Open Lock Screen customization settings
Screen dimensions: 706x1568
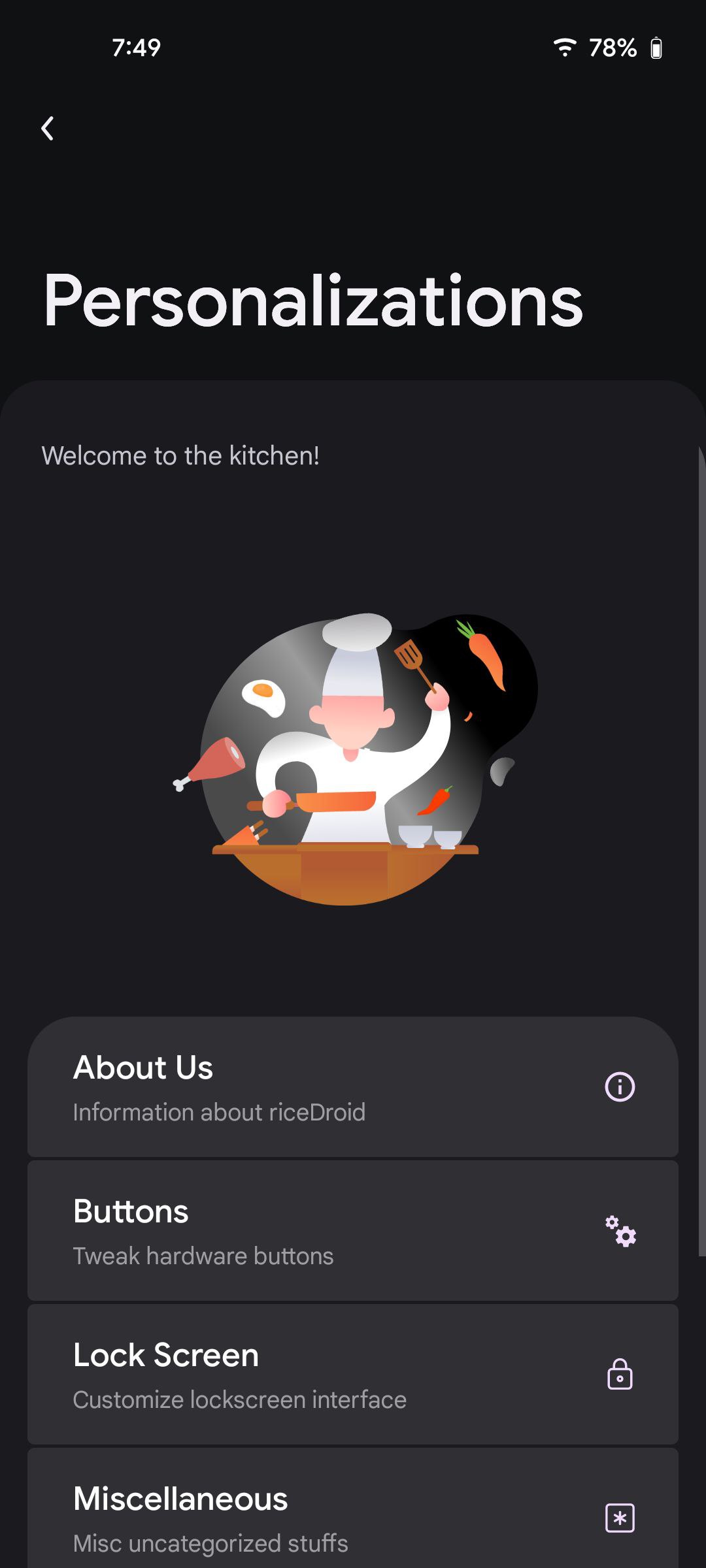(x=353, y=1375)
